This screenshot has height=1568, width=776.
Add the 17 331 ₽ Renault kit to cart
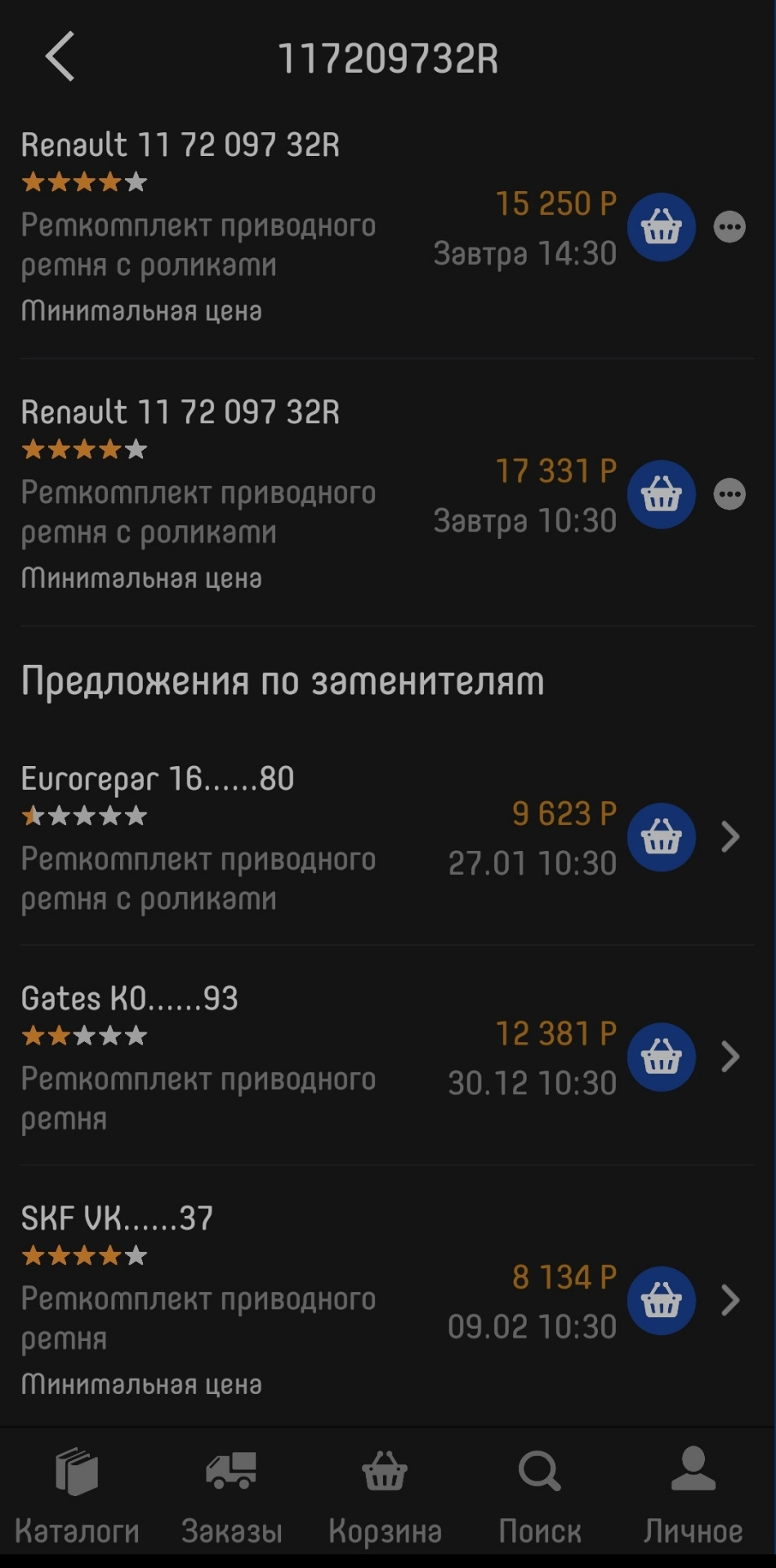click(661, 494)
